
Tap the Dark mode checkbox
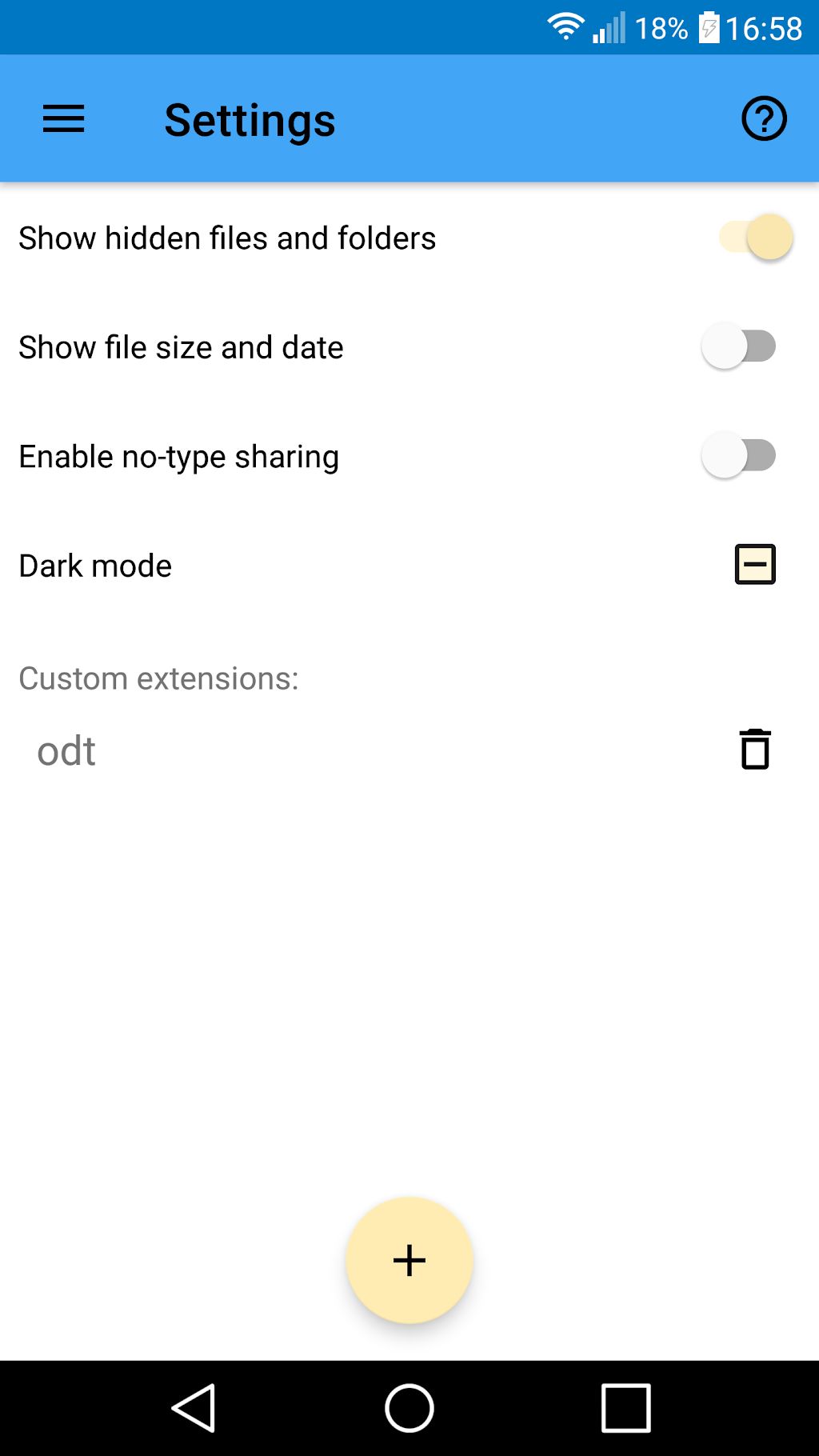(755, 565)
